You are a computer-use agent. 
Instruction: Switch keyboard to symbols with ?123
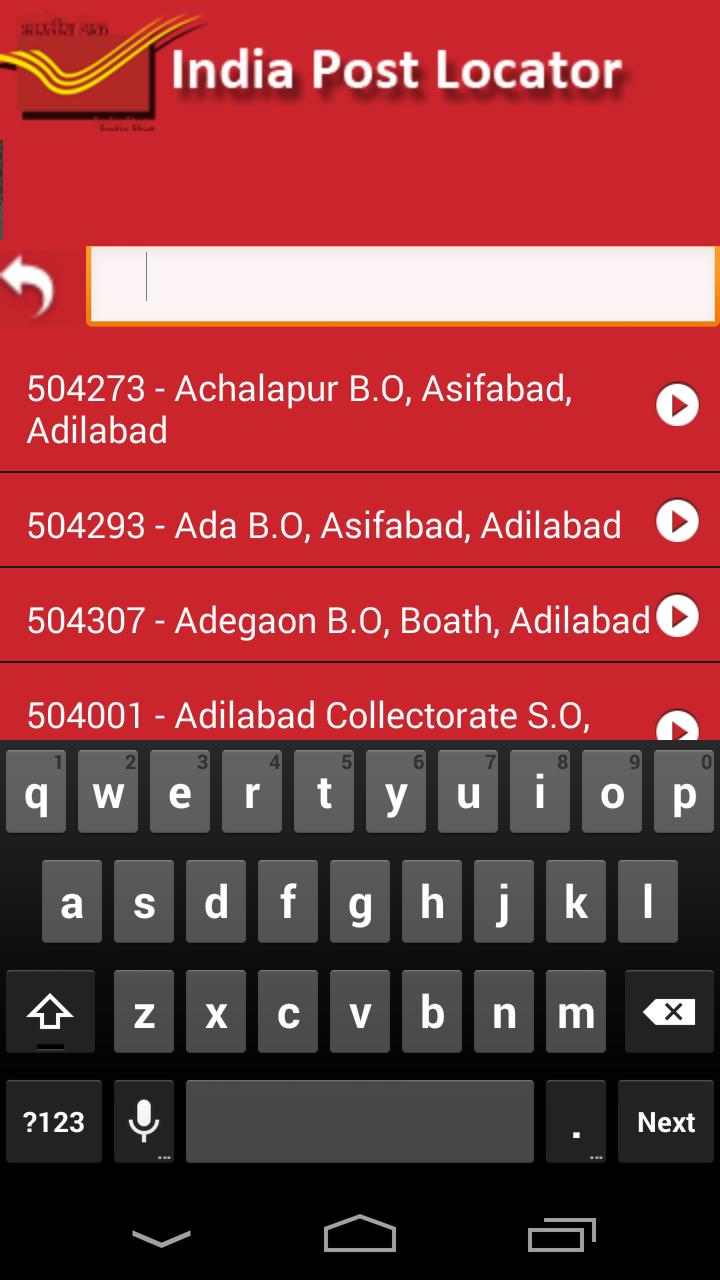click(x=53, y=1121)
